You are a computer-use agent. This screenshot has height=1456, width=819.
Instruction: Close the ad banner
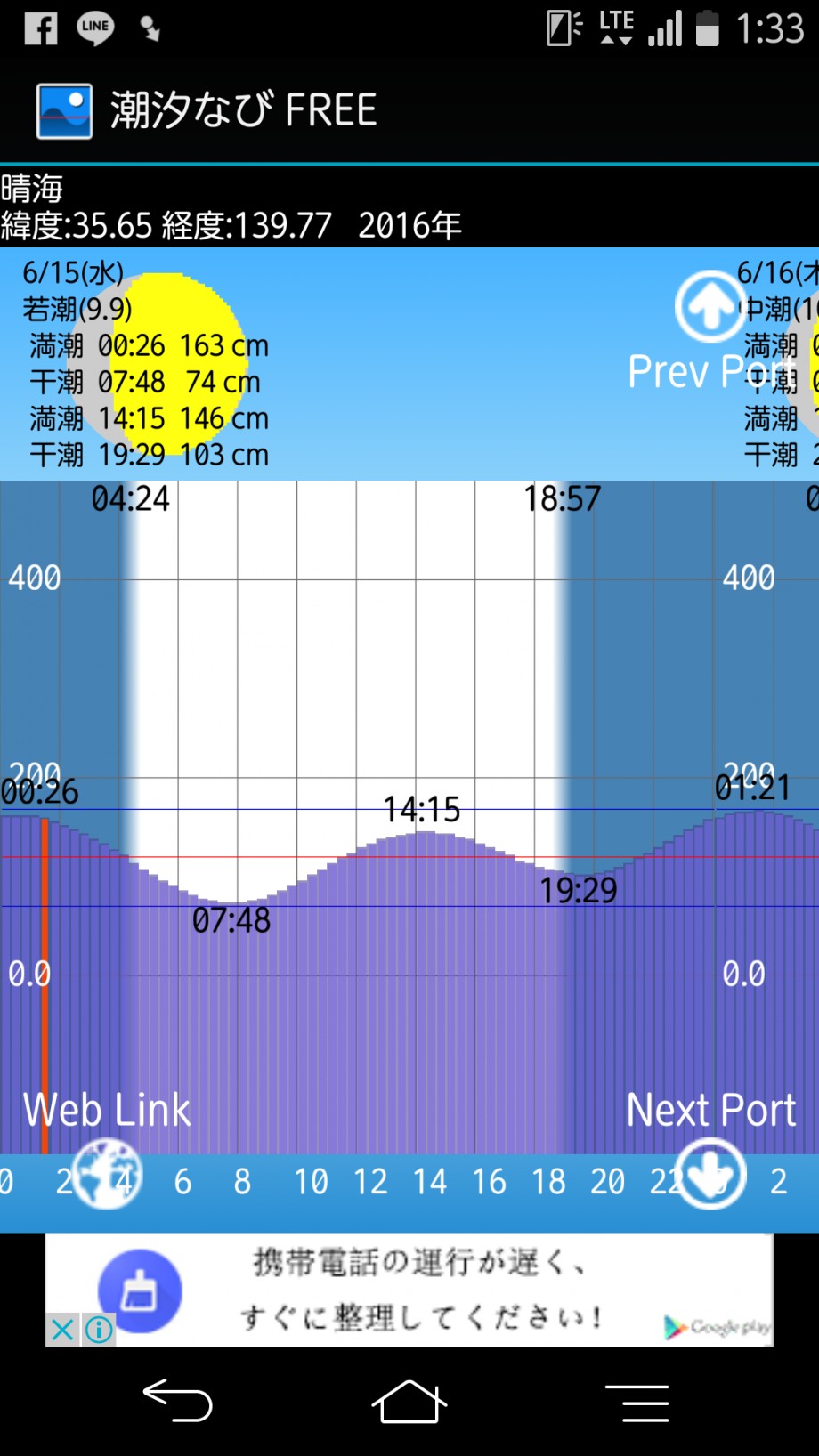(x=62, y=1330)
